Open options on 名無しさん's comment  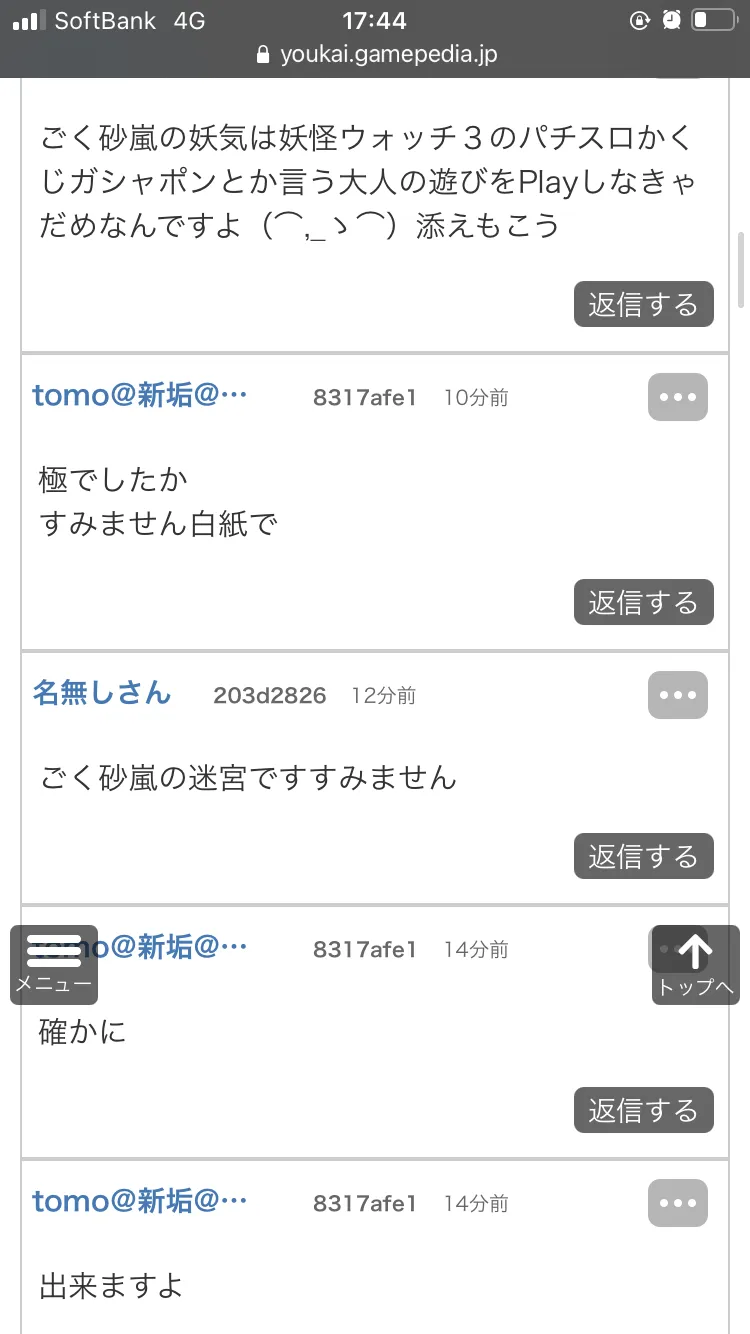click(678, 695)
